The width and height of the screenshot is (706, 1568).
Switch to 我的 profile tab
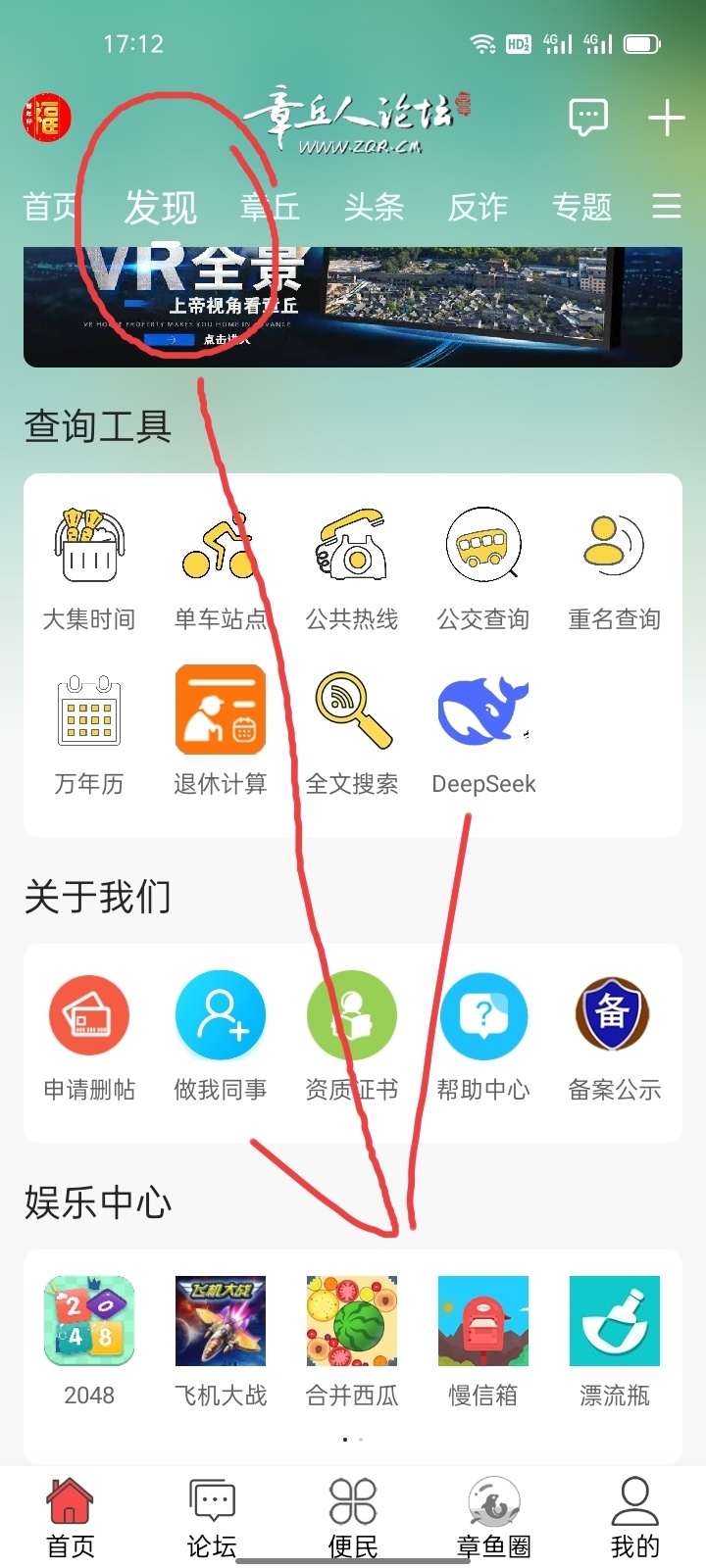(634, 1517)
